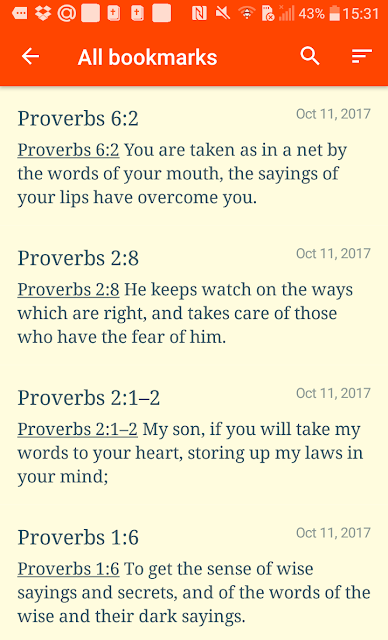
Task: Open the Proverbs 2:8 bookmark
Action: (x=194, y=298)
